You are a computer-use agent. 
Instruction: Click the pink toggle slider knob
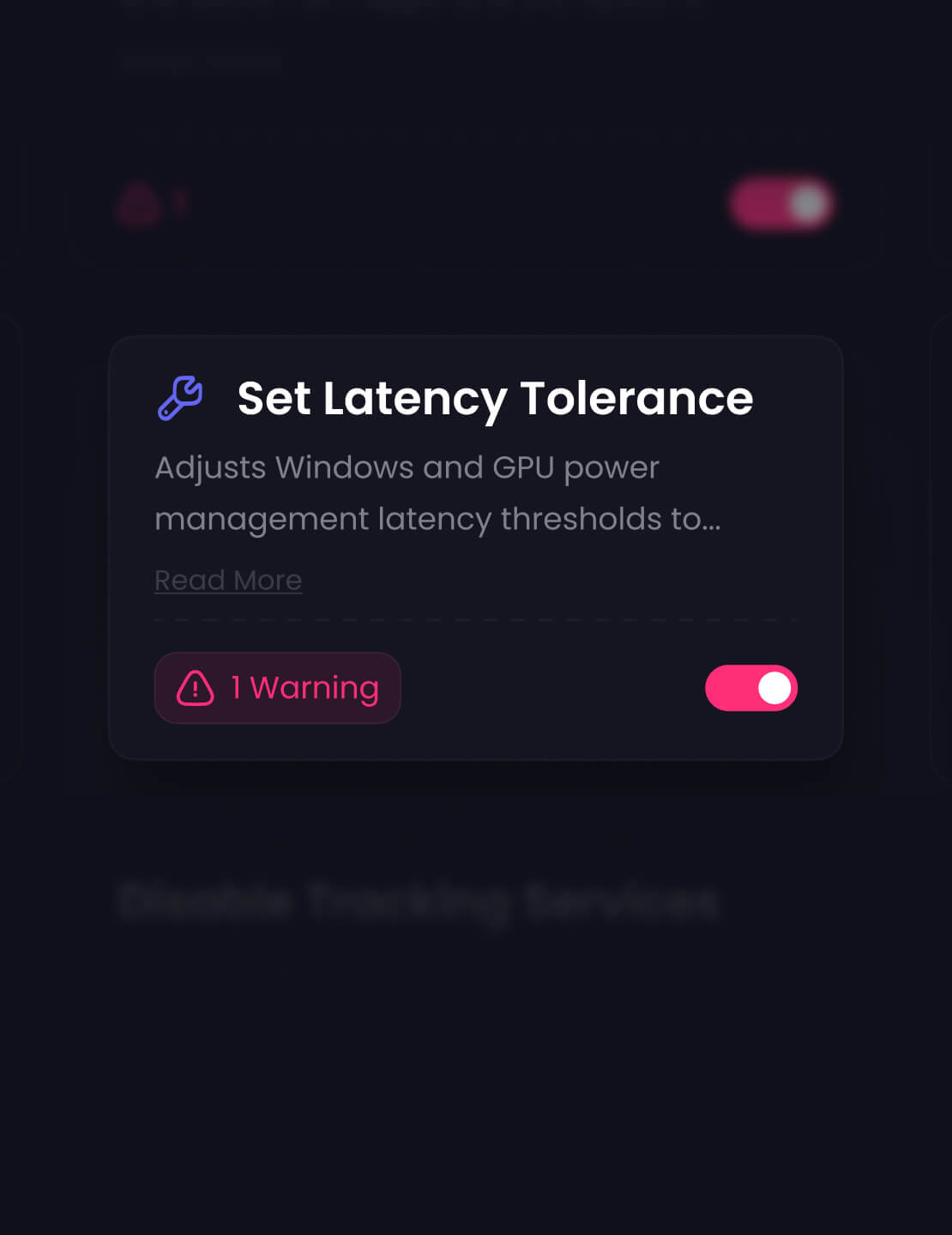tap(774, 688)
